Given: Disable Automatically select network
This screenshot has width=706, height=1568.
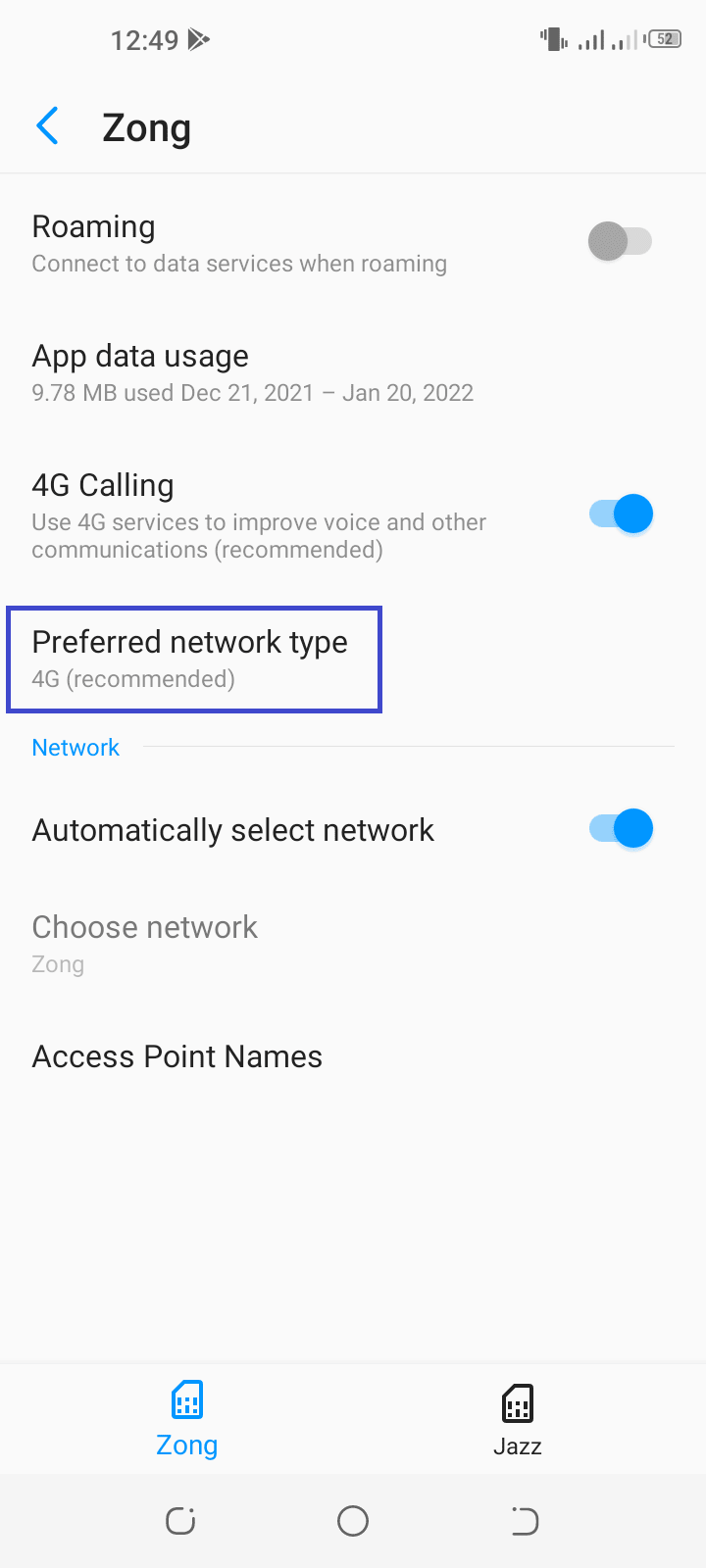Looking at the screenshot, I should 621,829.
